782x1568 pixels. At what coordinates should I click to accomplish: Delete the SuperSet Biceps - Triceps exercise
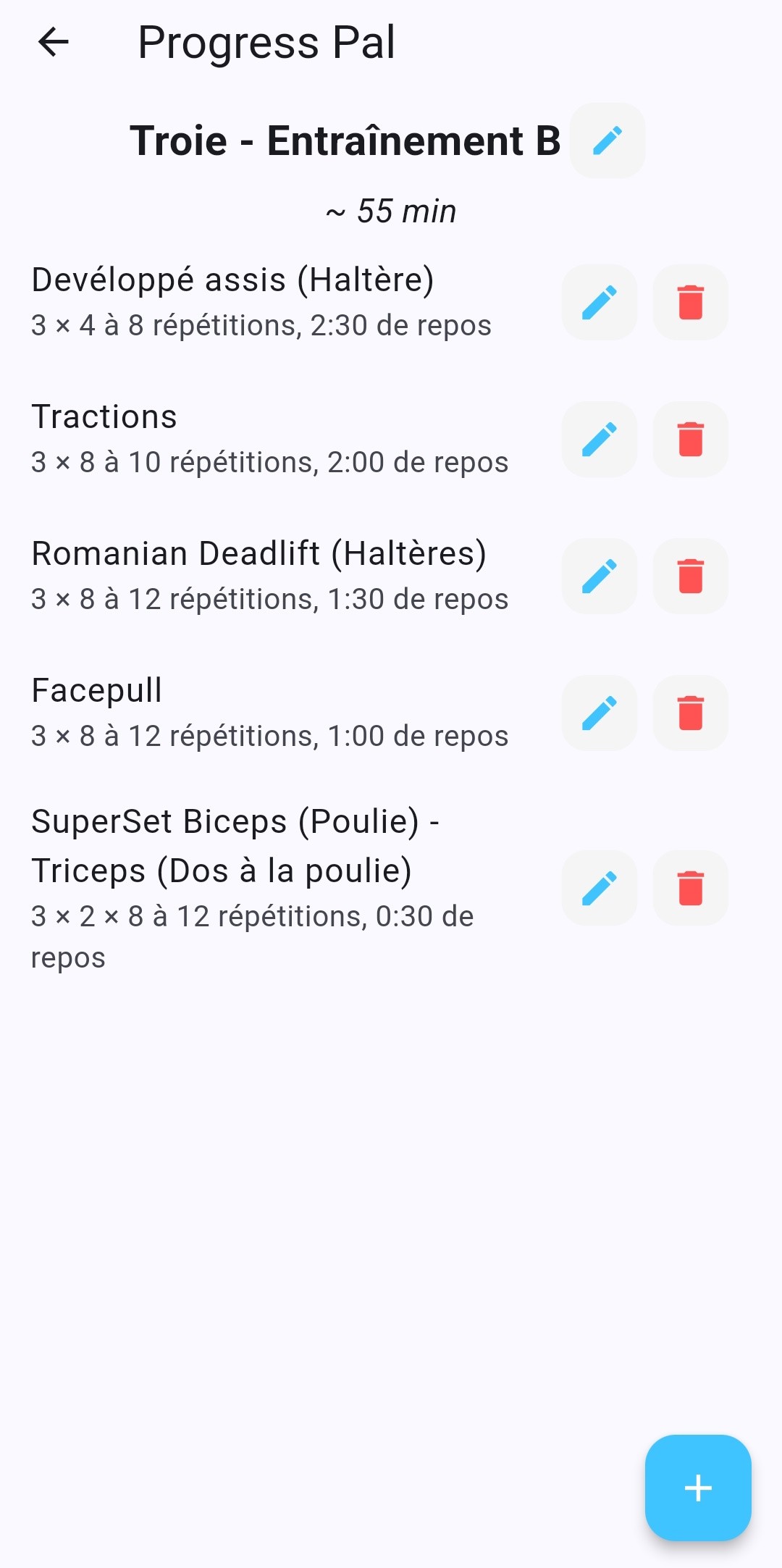coord(691,889)
